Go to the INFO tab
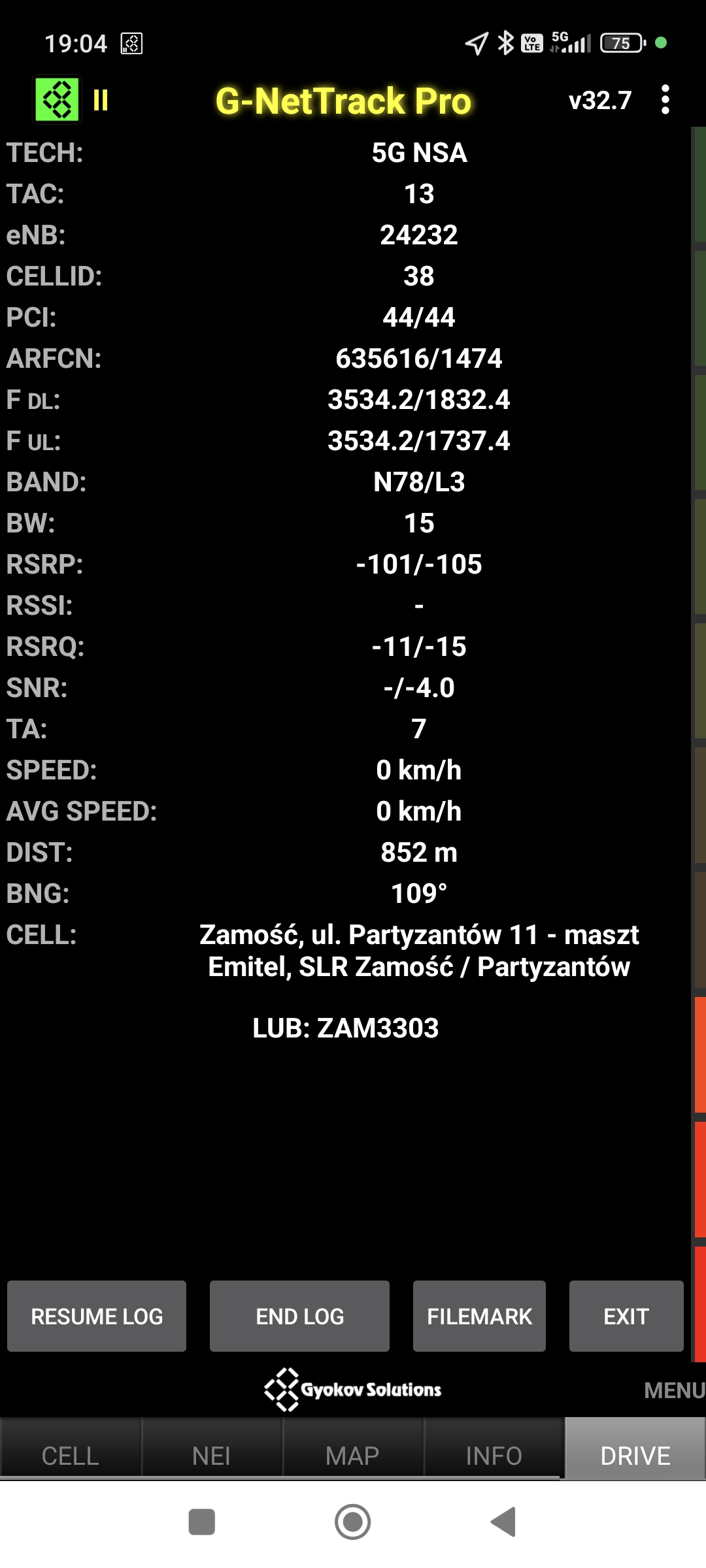 [x=494, y=1456]
